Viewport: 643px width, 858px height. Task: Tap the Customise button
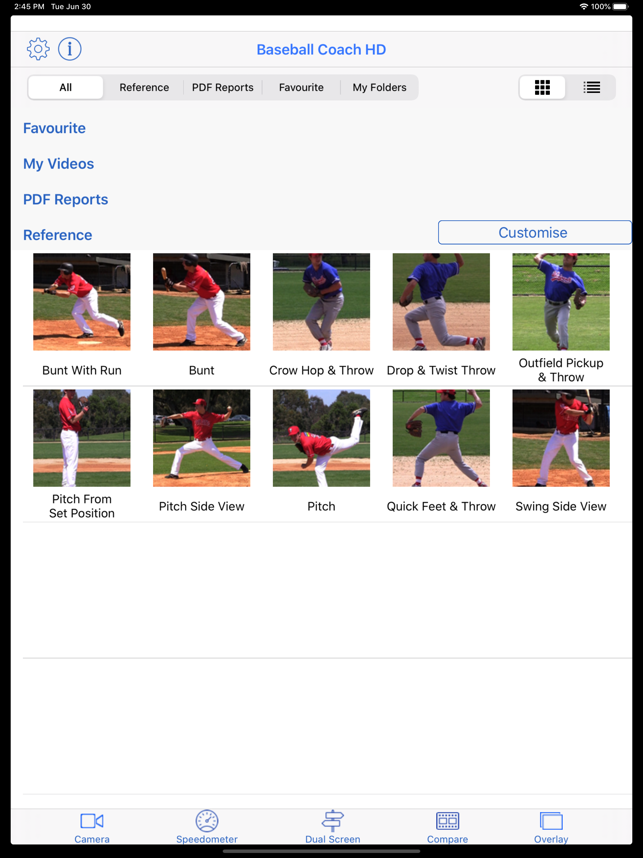[534, 233]
